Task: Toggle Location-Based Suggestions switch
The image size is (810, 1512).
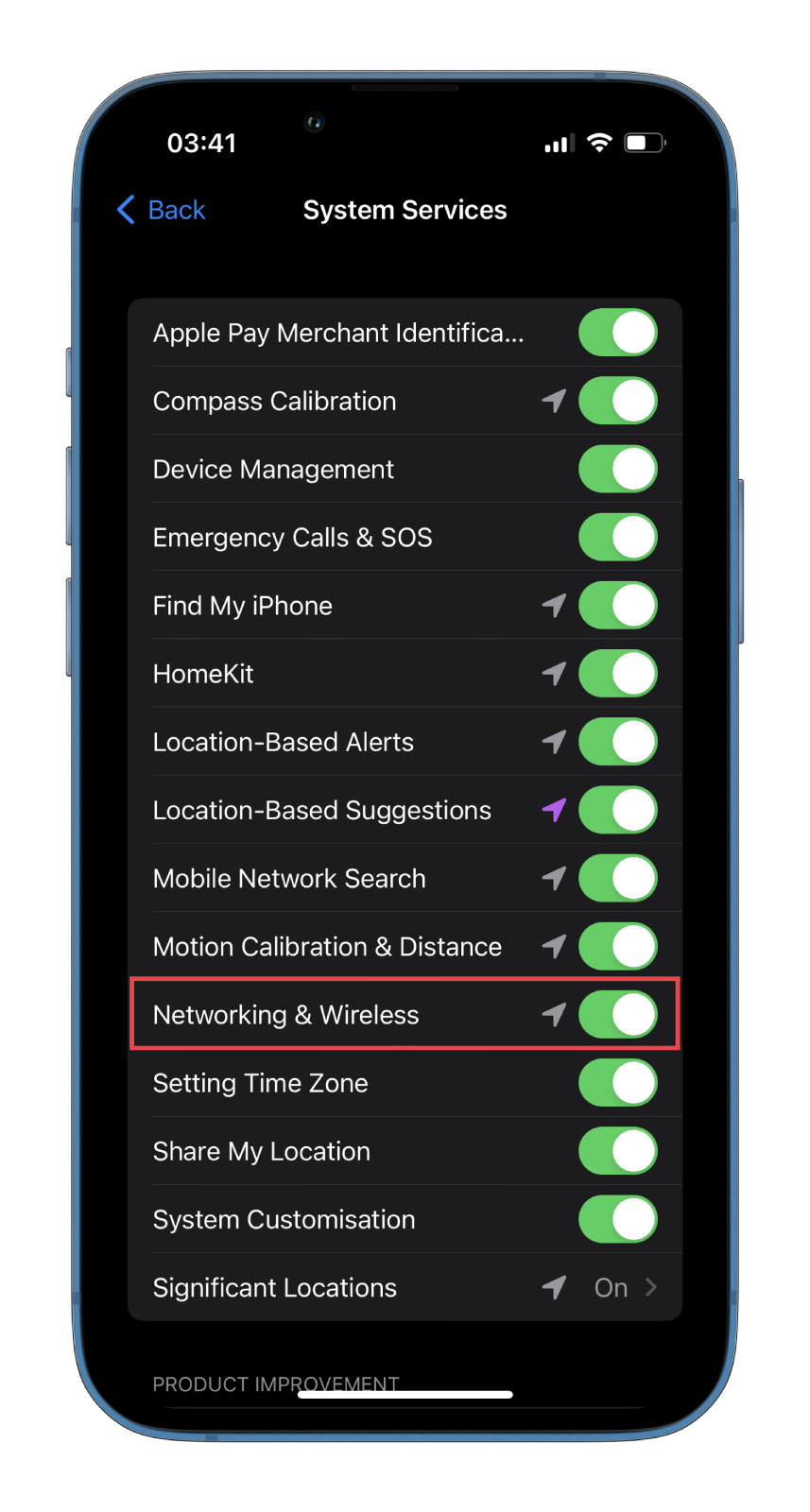Action: (x=618, y=810)
